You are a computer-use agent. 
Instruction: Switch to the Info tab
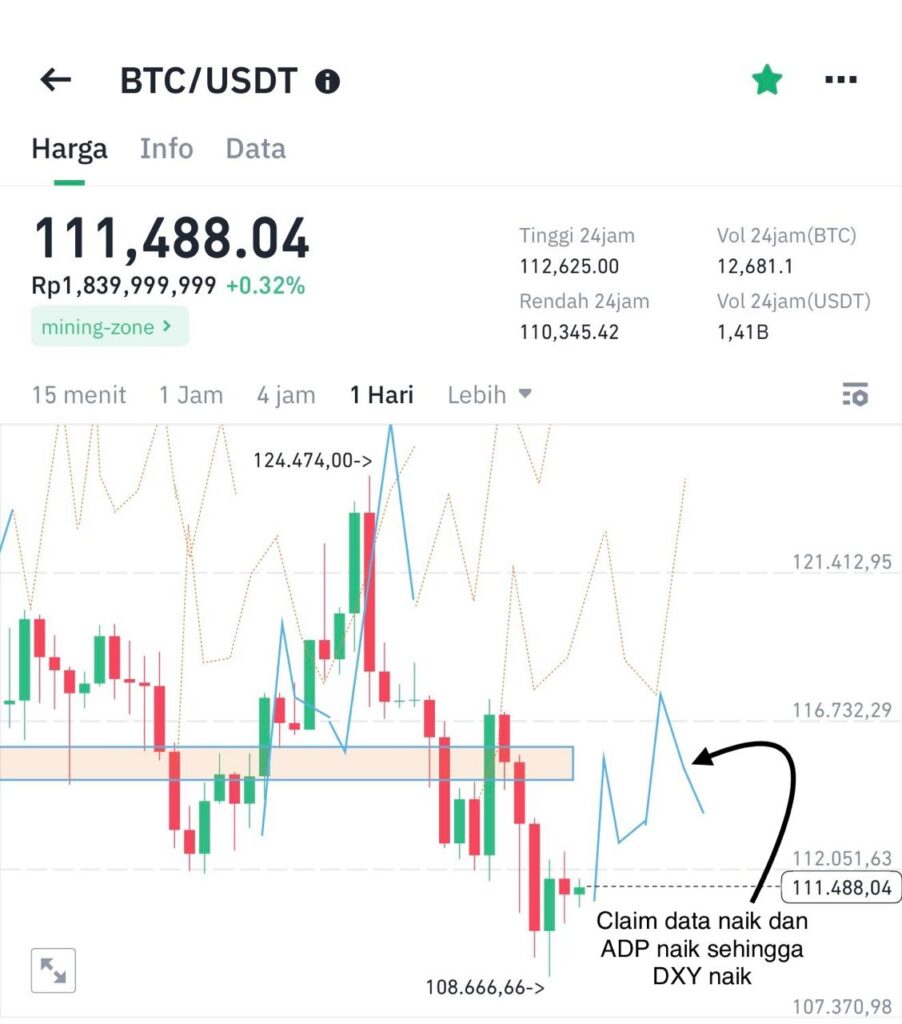pyautogui.click(x=166, y=149)
